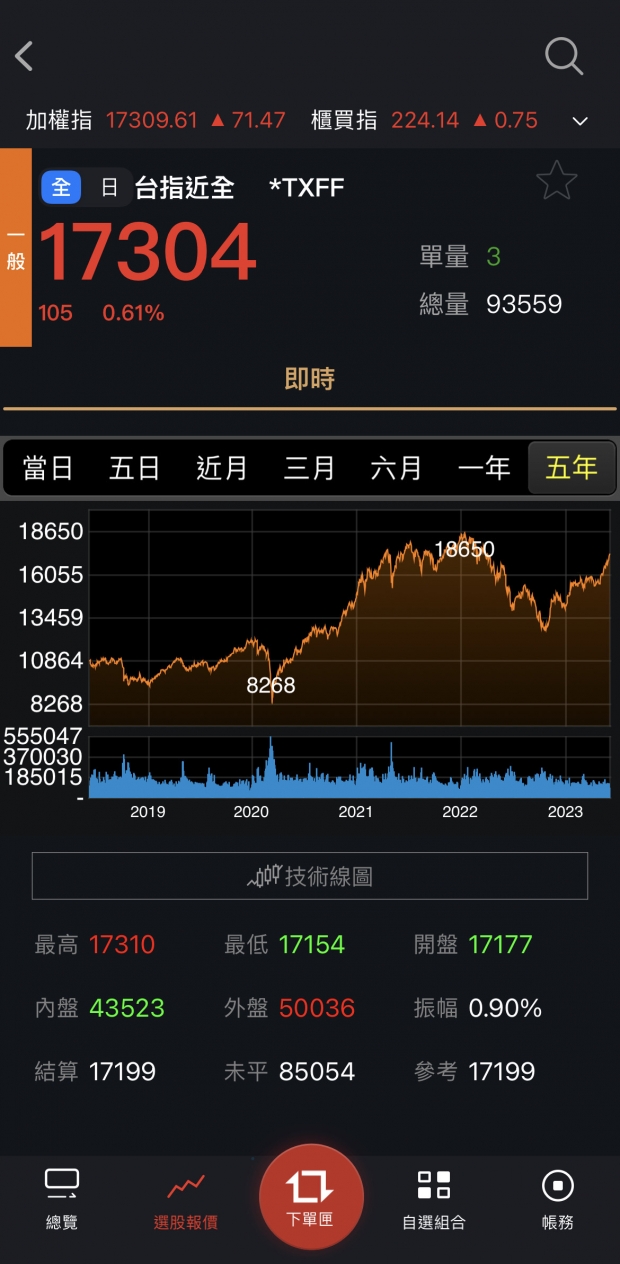The height and width of the screenshot is (1264, 620).
Task: Switch chart range to 當日
Action: pyautogui.click(x=48, y=467)
